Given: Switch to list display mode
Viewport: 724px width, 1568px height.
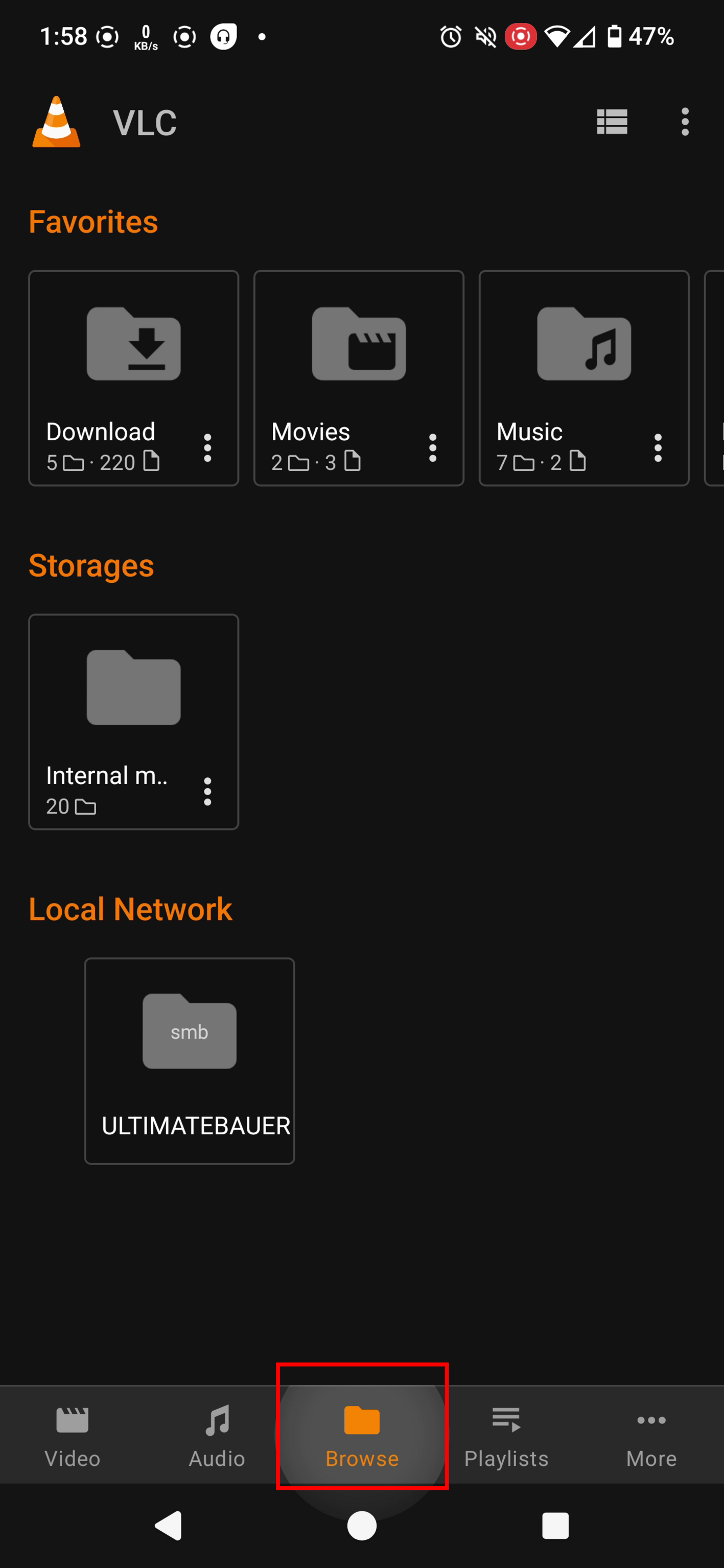Looking at the screenshot, I should click(612, 122).
